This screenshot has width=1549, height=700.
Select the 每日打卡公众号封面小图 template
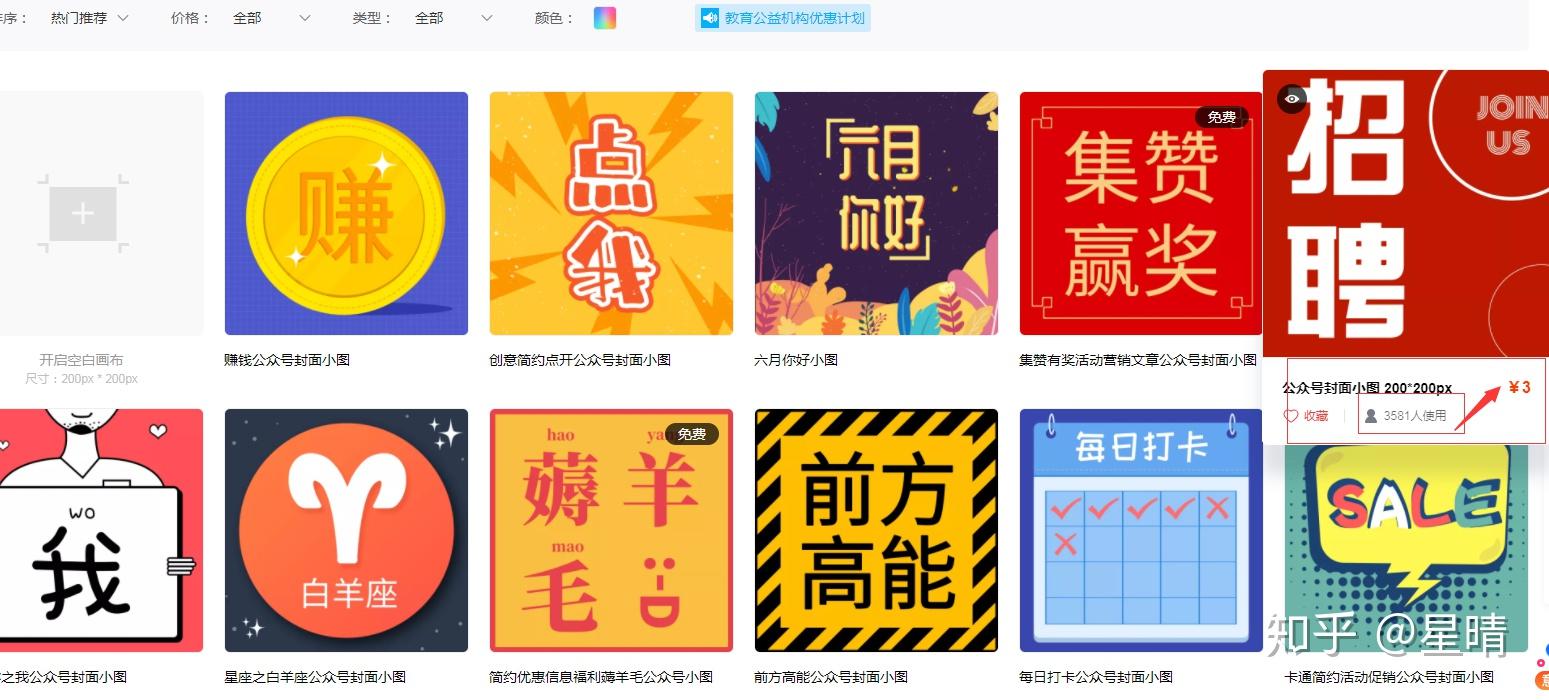click(1140, 530)
